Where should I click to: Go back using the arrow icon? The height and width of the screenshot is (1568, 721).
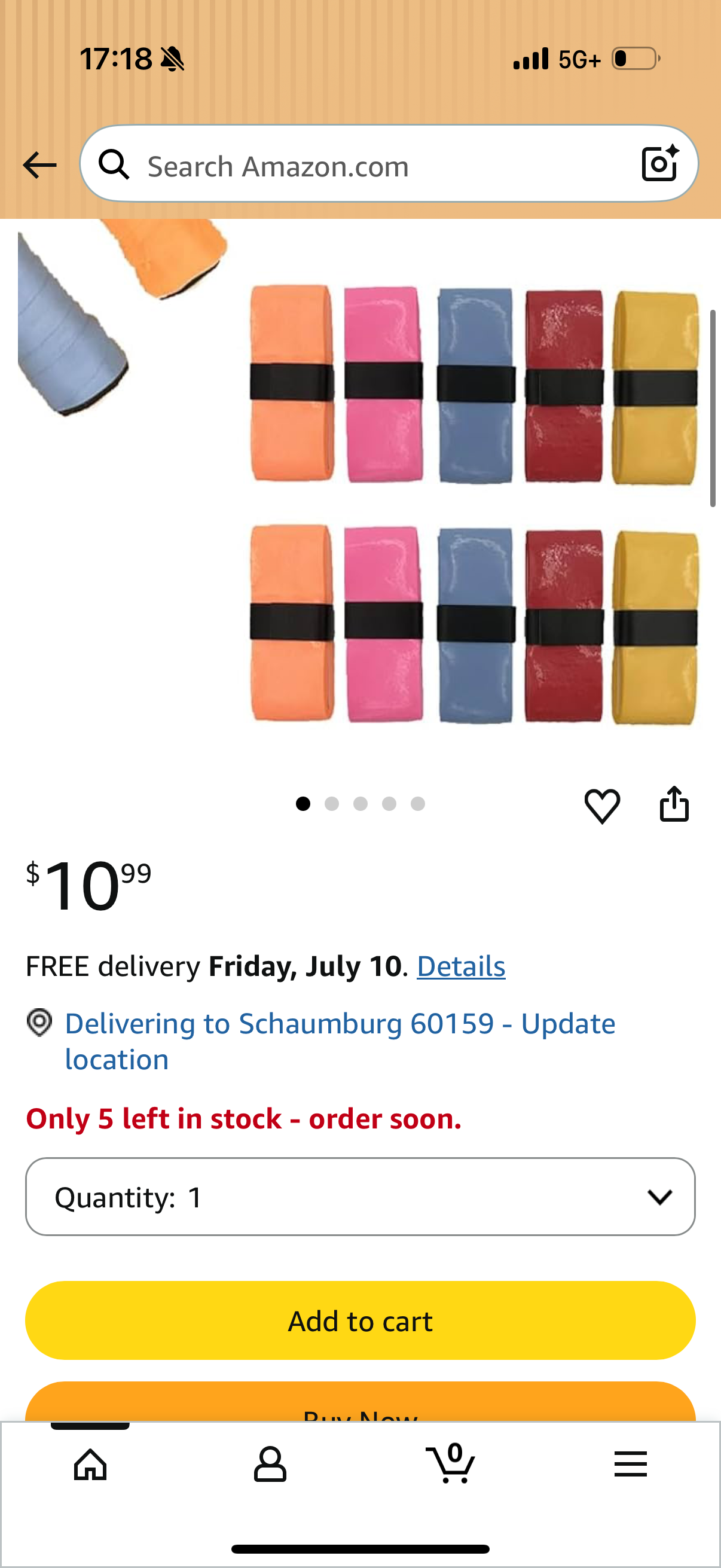tap(39, 166)
